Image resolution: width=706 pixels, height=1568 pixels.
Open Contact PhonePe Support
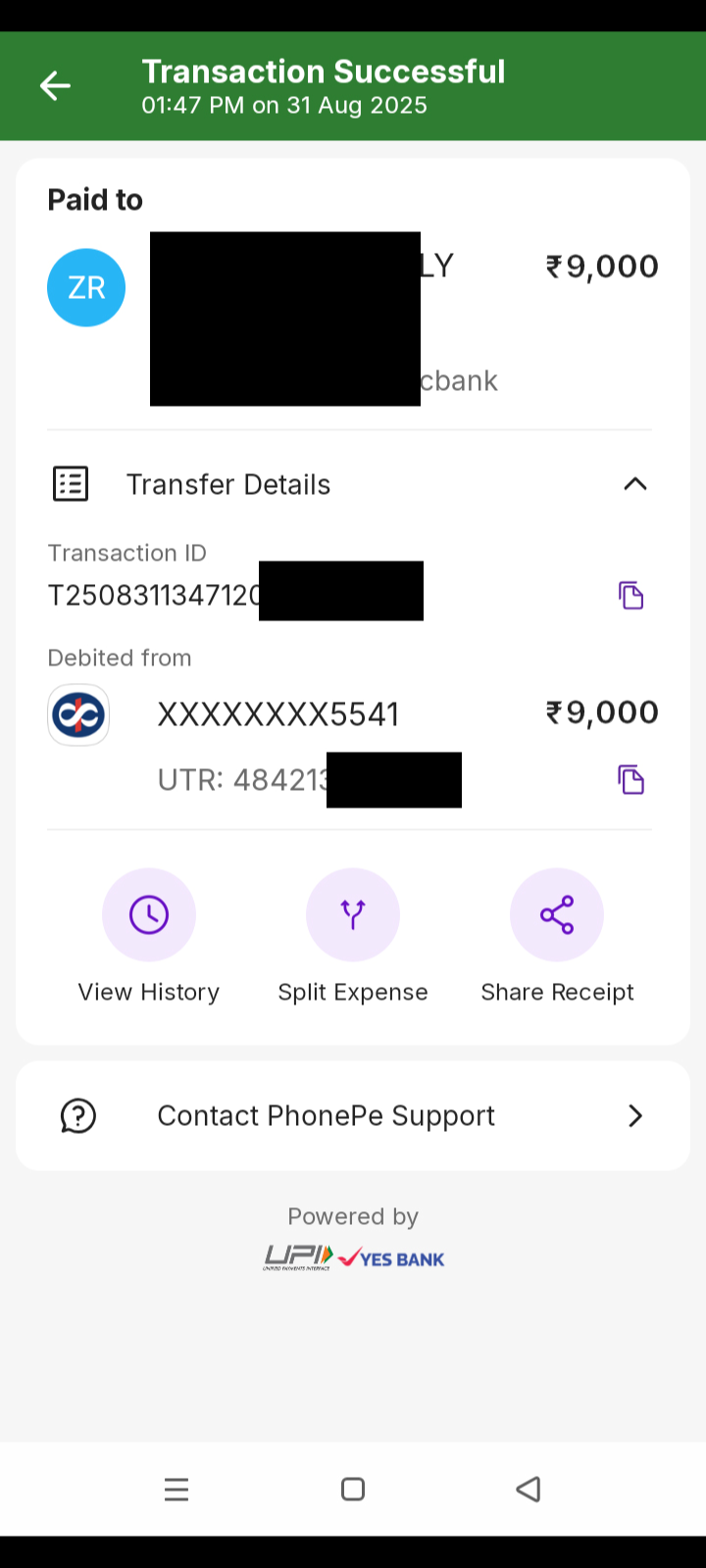(353, 1115)
